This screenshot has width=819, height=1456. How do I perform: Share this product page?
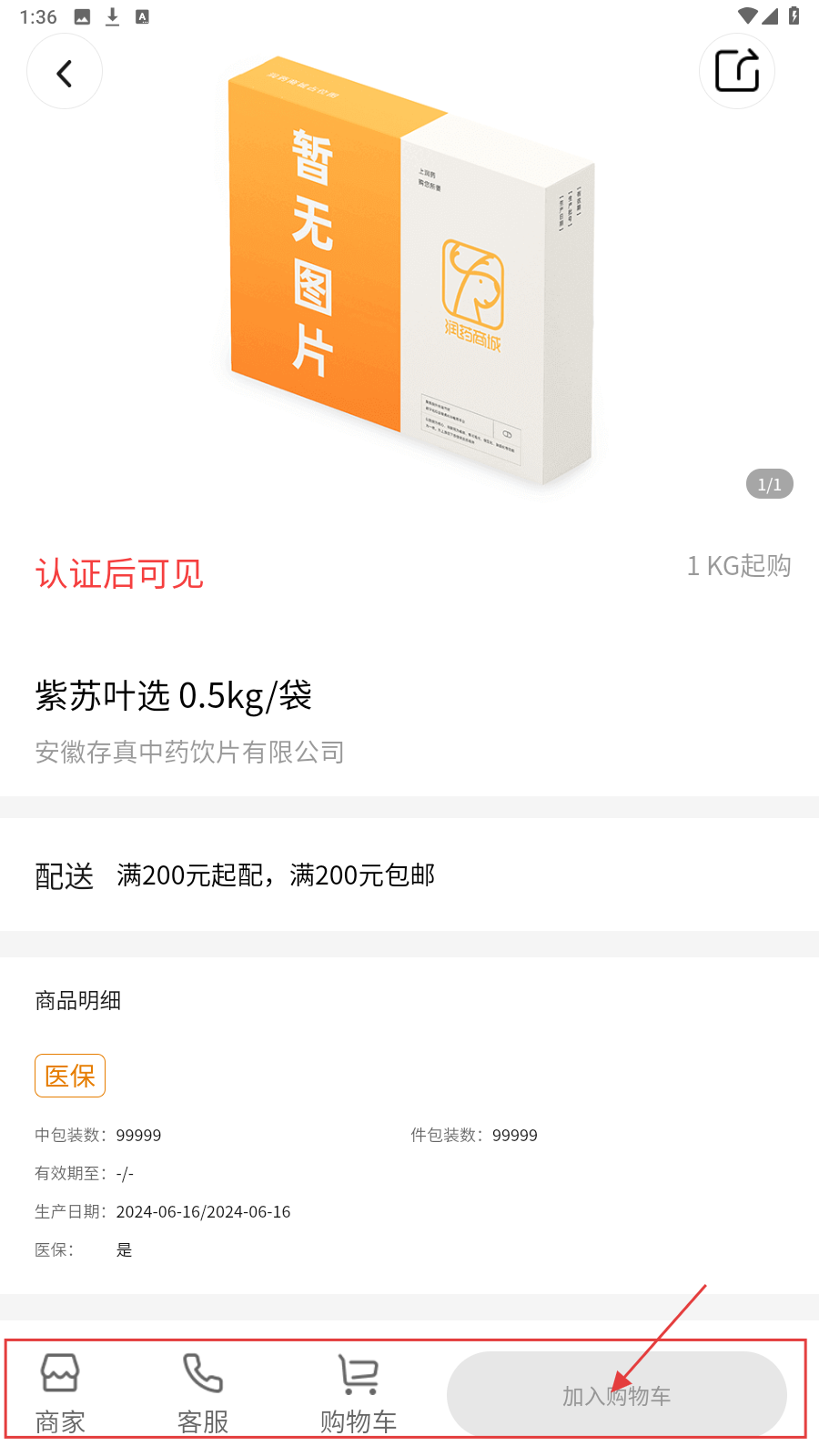point(736,71)
